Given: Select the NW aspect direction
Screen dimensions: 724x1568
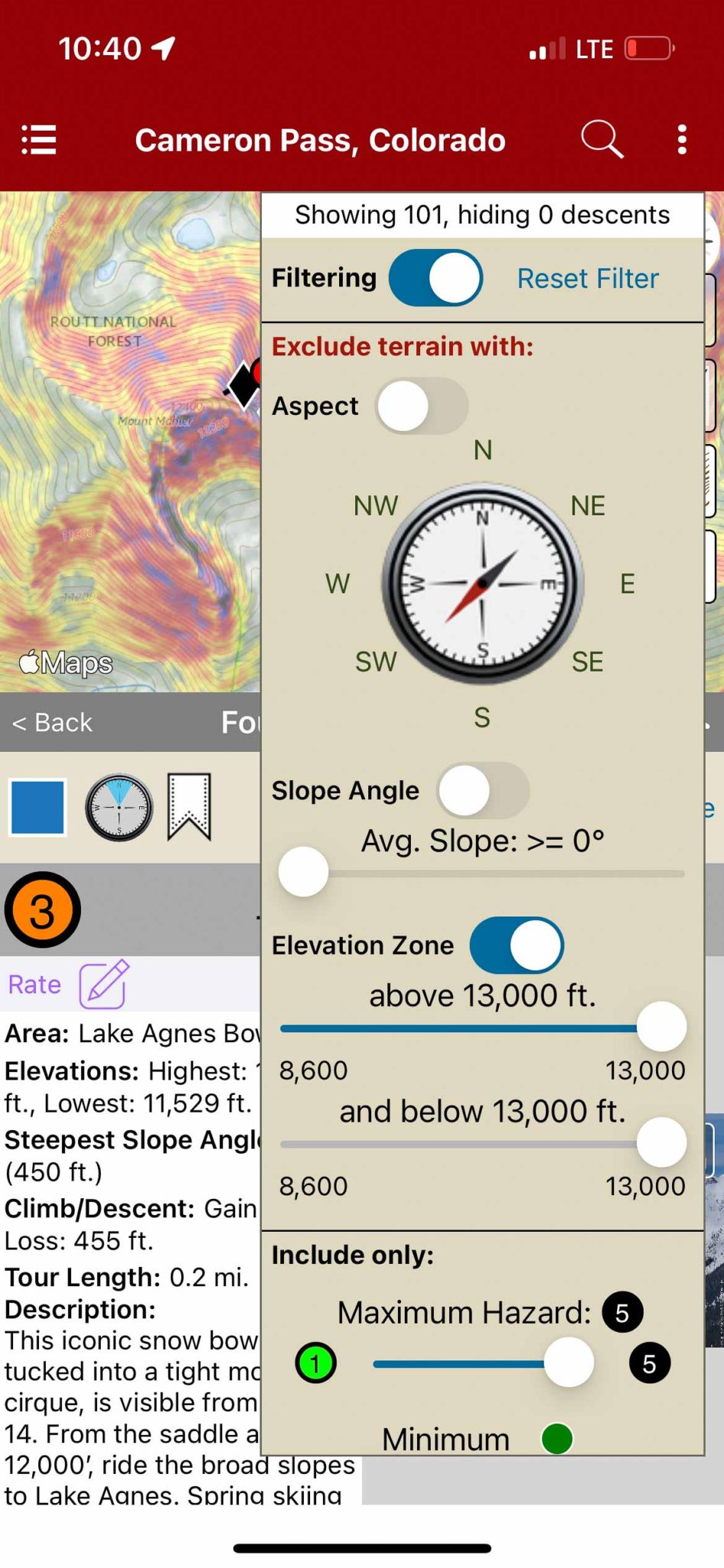Looking at the screenshot, I should click(x=376, y=505).
